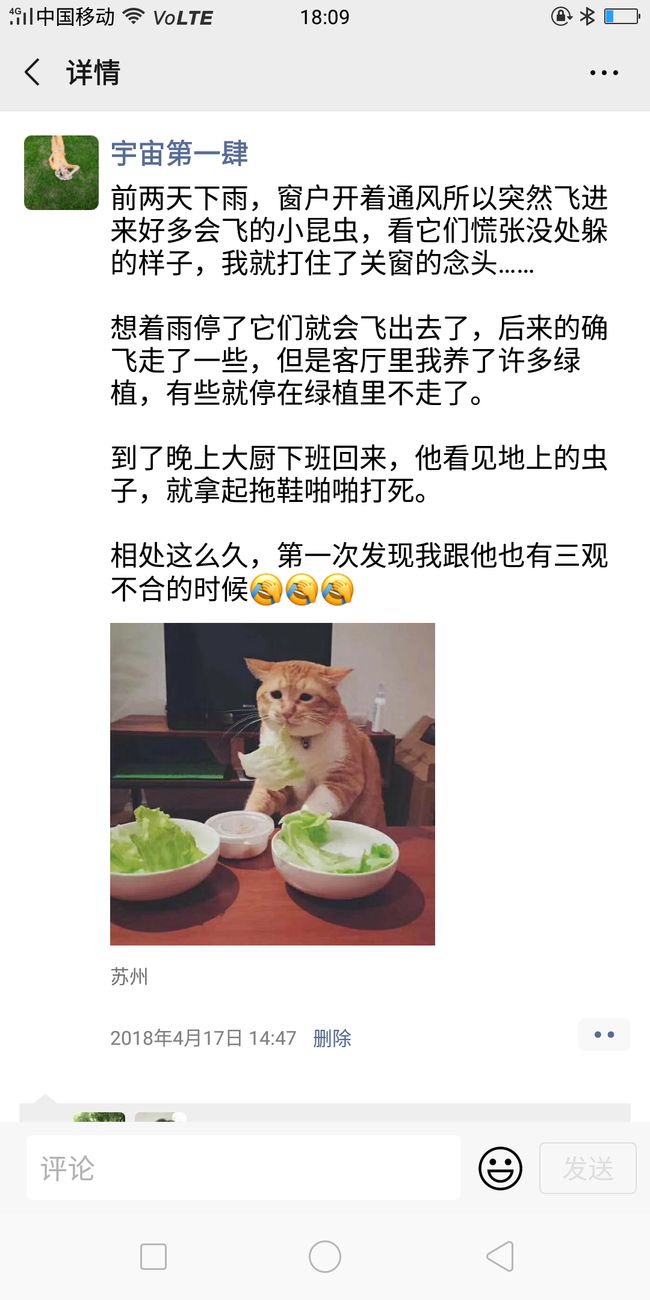Screen dimensions: 650x1300
Task: Open the like and comment popup button
Action: 604,1035
